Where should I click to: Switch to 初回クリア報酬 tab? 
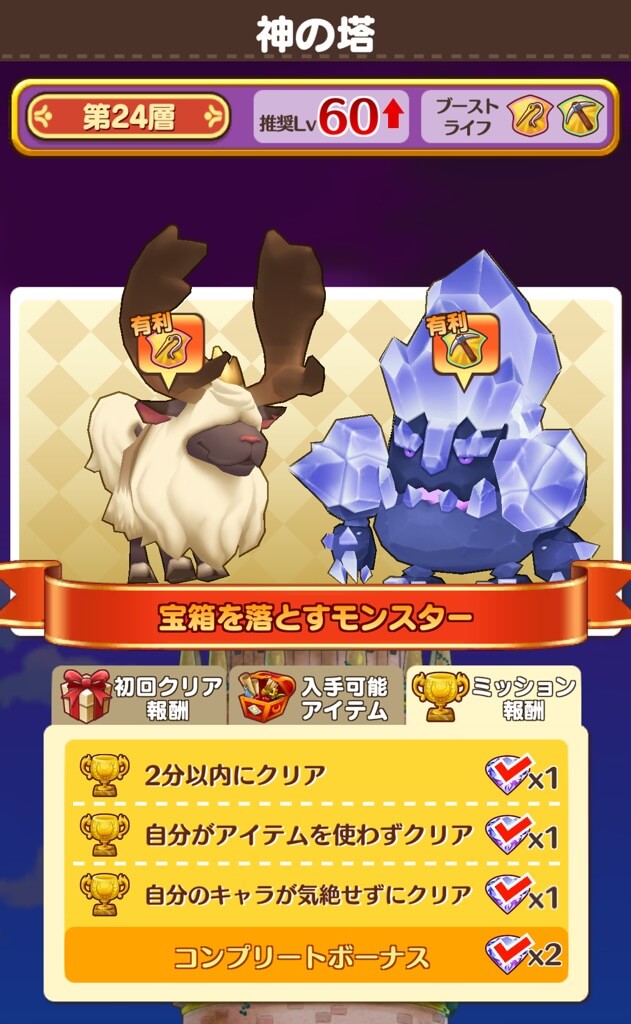tap(139, 696)
